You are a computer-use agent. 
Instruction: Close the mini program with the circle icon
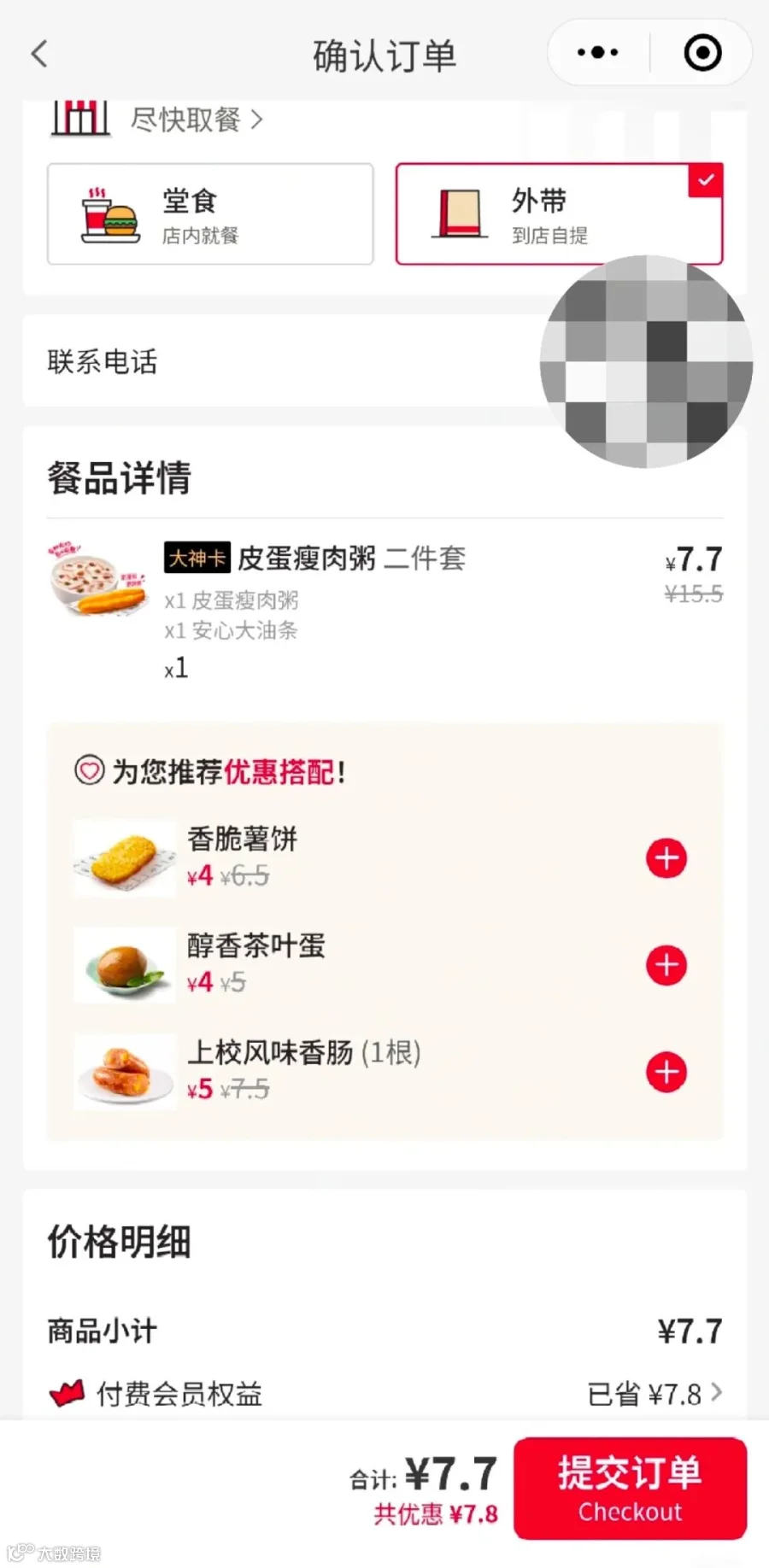pyautogui.click(x=702, y=53)
